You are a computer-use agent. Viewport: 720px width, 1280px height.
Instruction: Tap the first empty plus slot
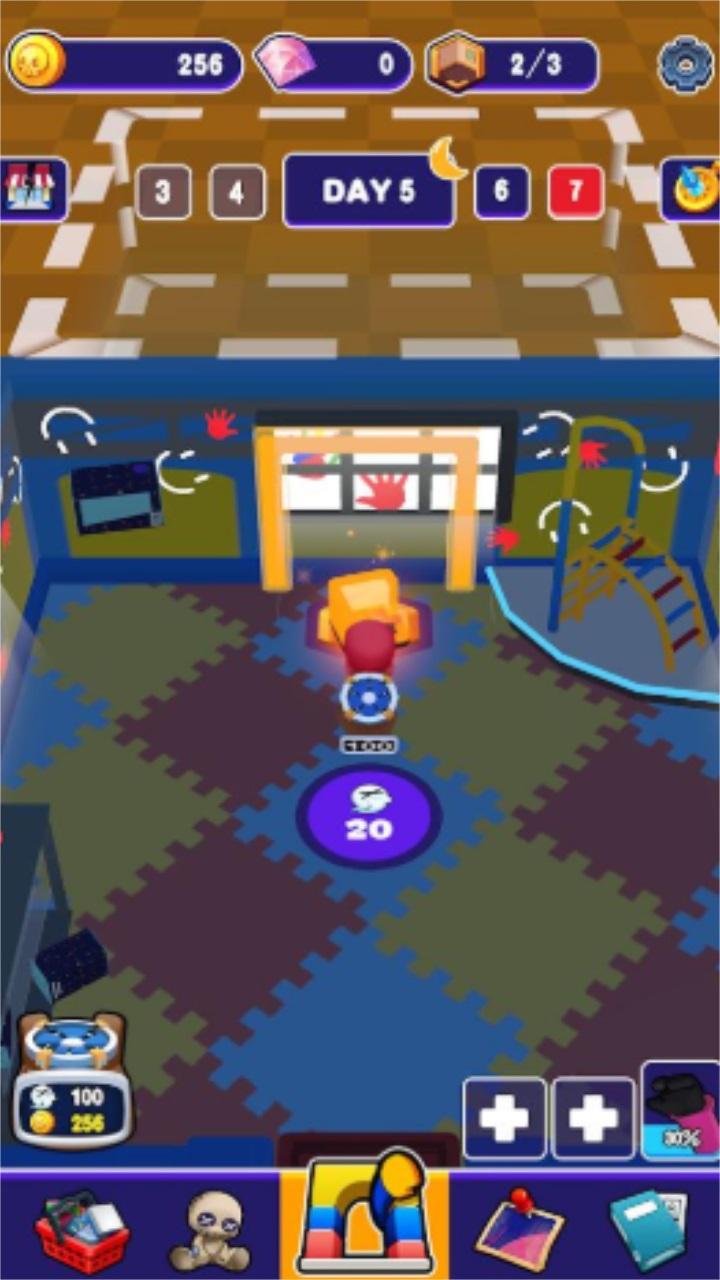pyautogui.click(x=505, y=1119)
